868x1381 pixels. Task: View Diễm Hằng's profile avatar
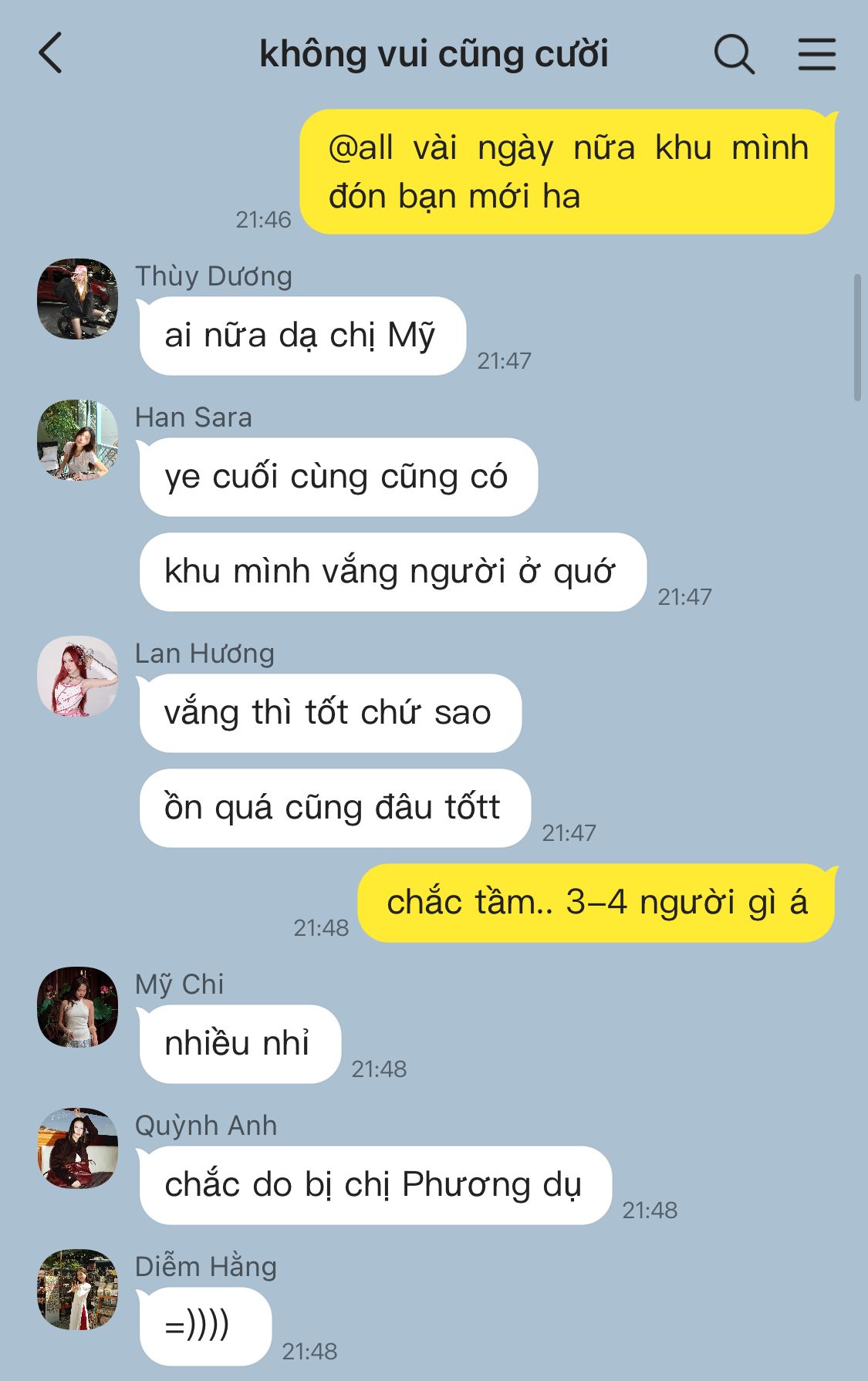coord(77,1289)
